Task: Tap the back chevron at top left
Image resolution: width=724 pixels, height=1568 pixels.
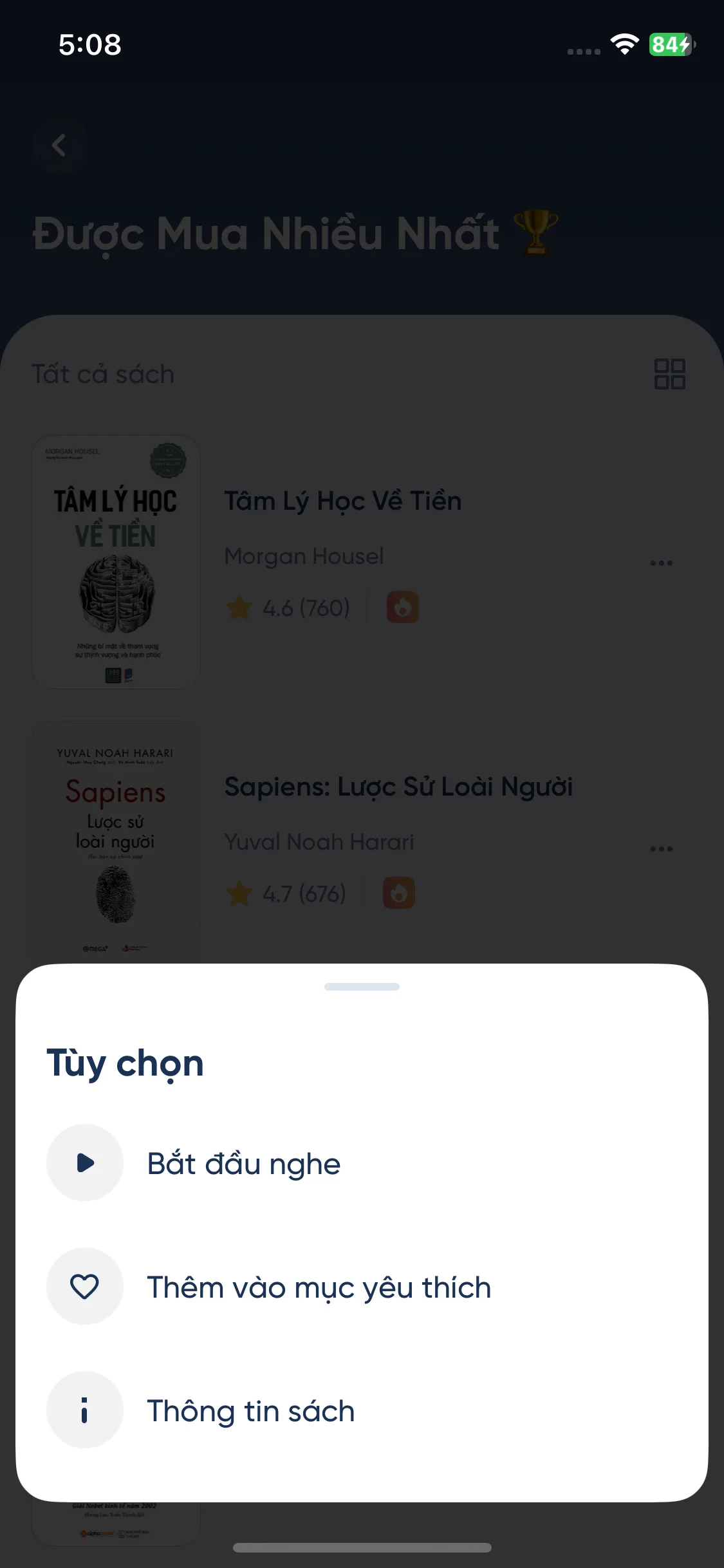Action: click(x=60, y=145)
